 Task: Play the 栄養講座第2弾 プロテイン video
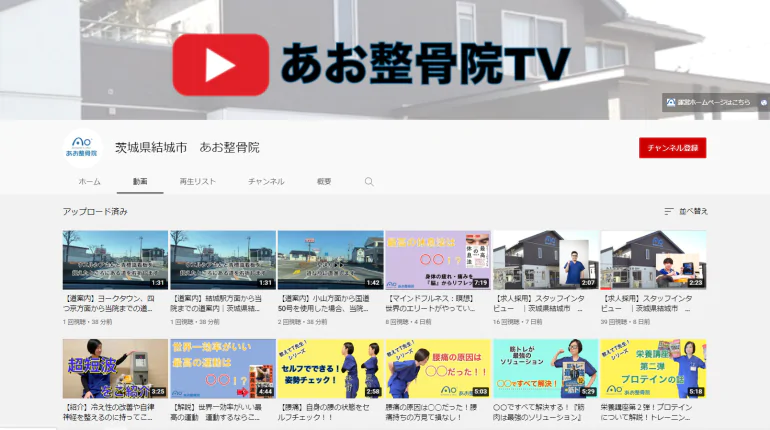point(652,368)
